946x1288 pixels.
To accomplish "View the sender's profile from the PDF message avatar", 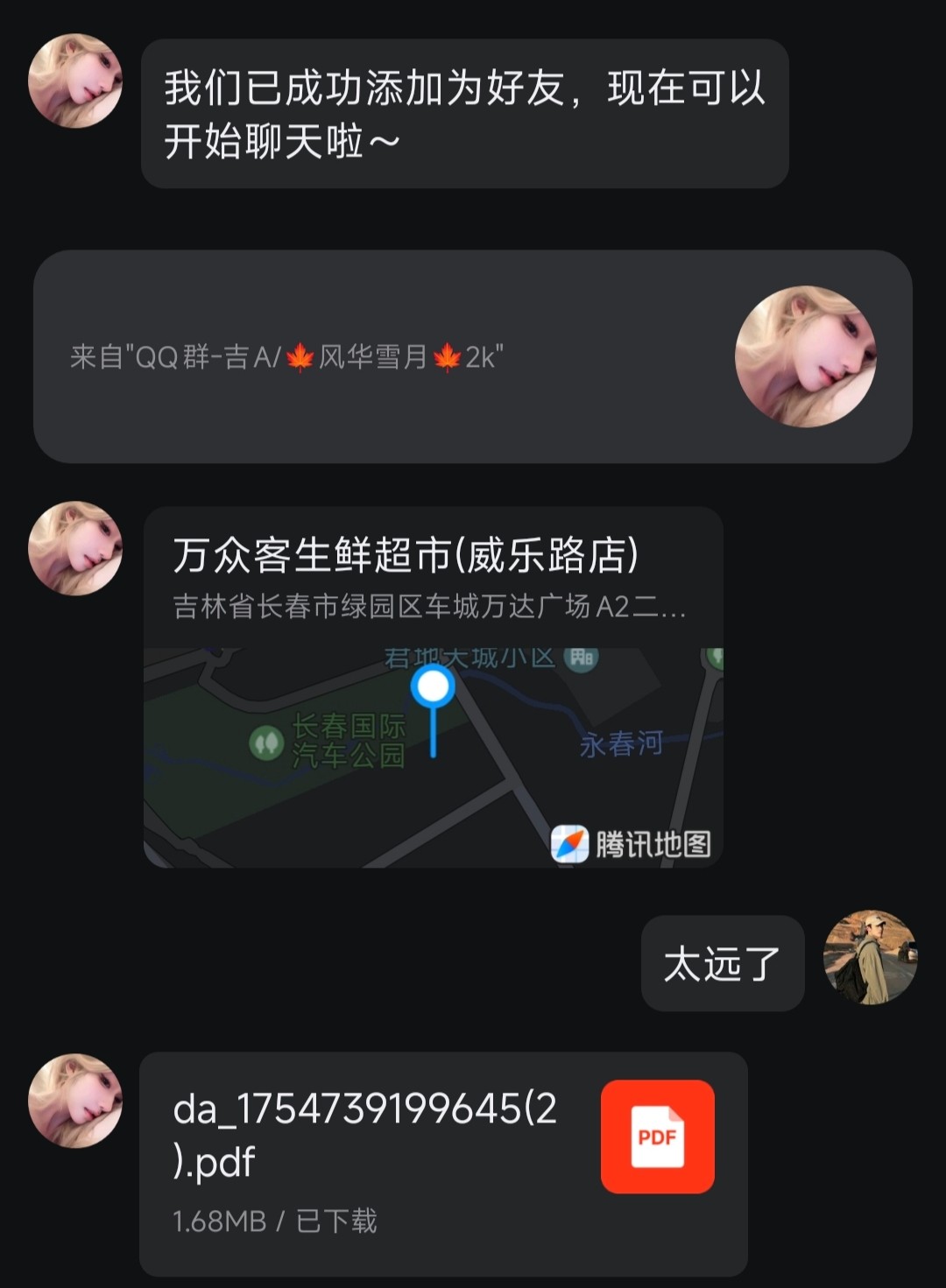I will 75,1101.
